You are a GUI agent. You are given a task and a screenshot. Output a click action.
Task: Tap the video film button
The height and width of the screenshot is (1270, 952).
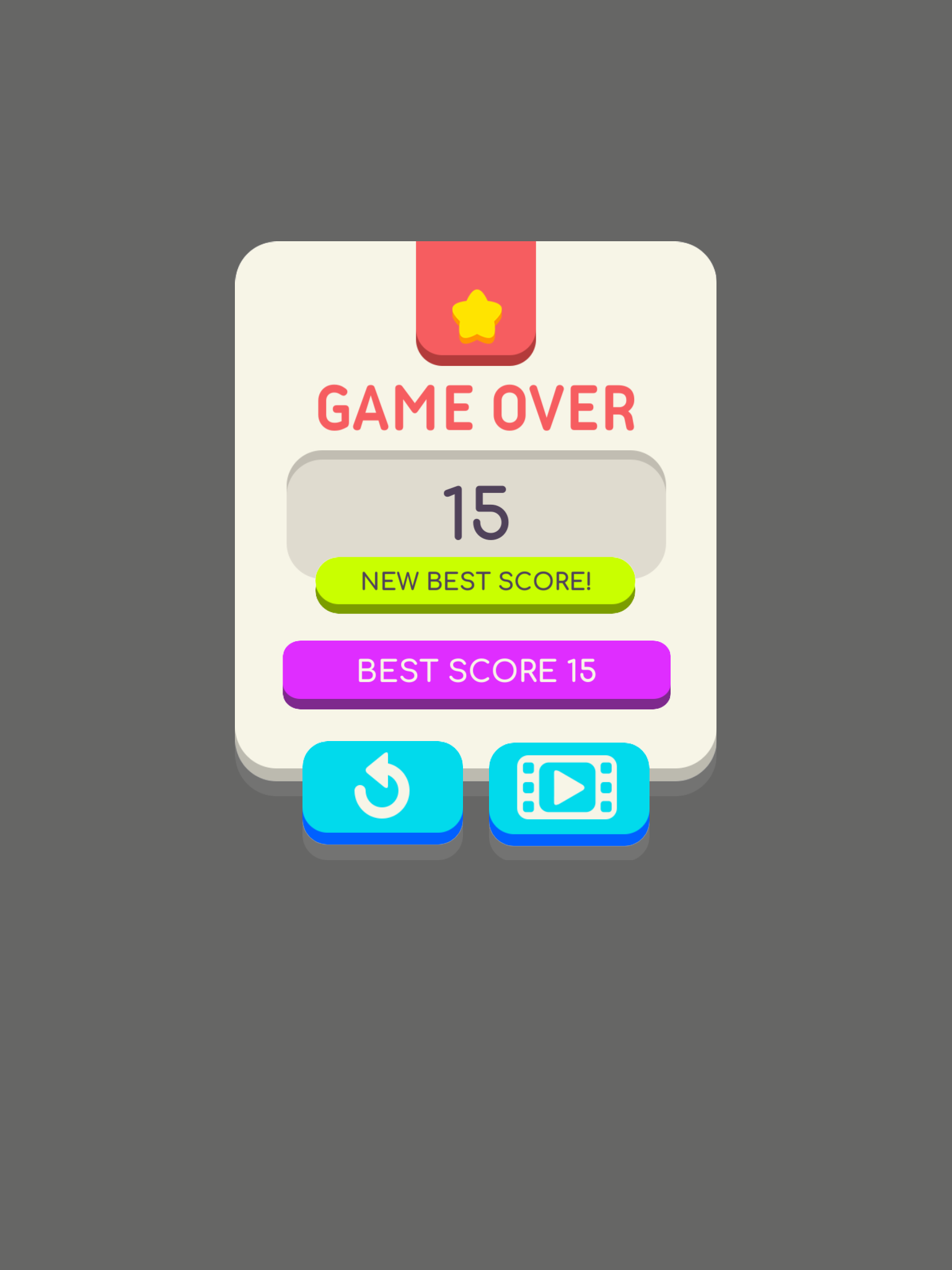568,789
